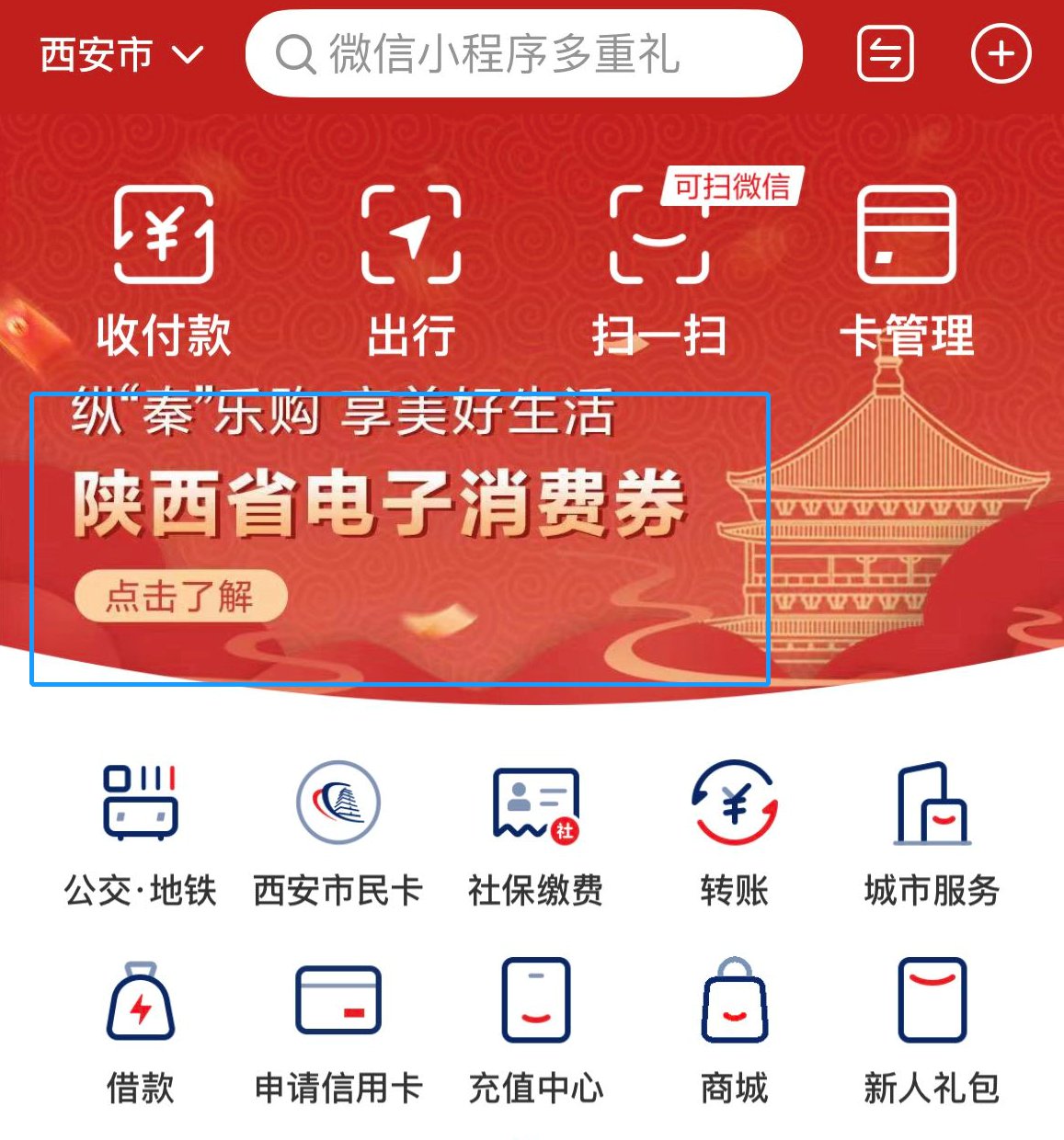Open the plus menu at top right
The image size is (1064, 1140).
1001,54
